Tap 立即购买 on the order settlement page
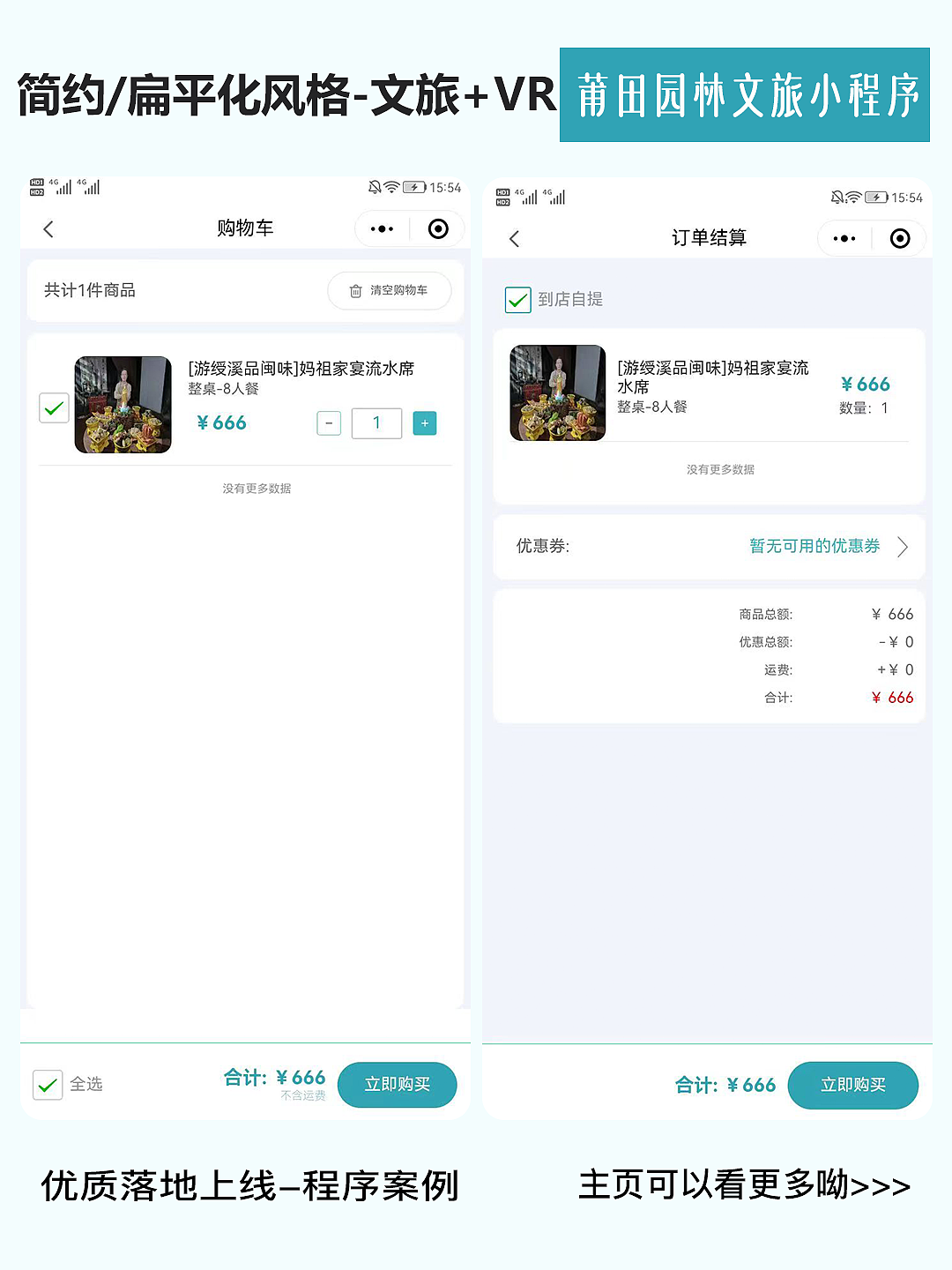 [853, 1086]
